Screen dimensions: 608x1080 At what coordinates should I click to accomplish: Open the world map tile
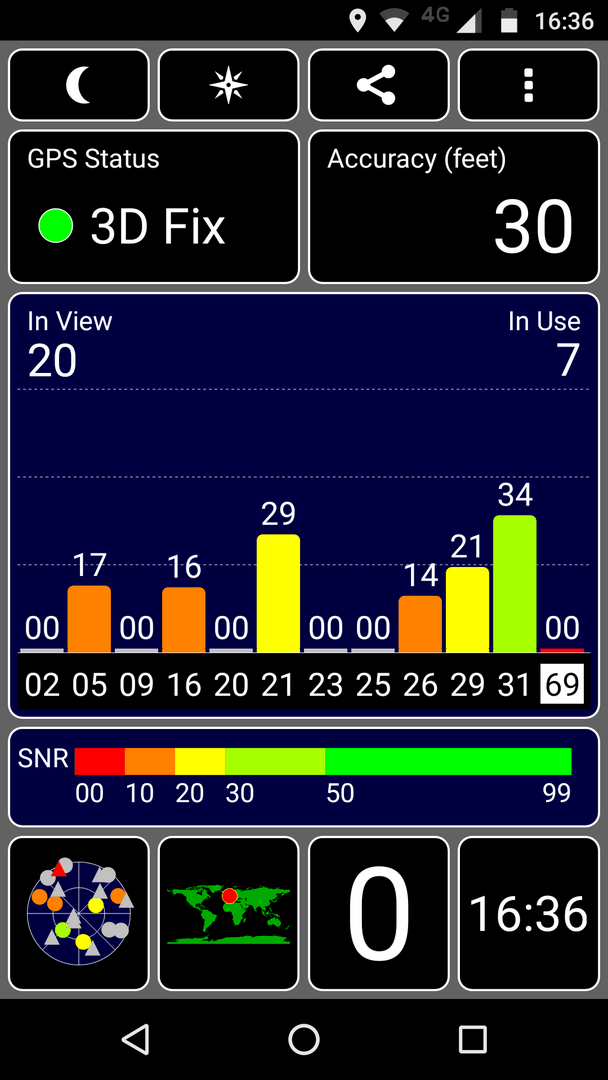(x=228, y=912)
